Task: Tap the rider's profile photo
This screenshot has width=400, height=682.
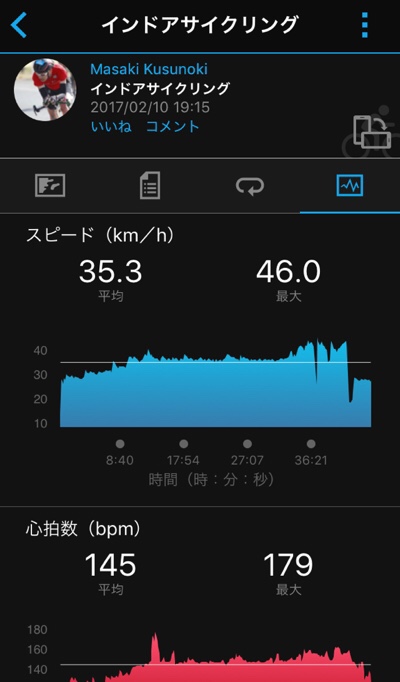Action: [45, 90]
